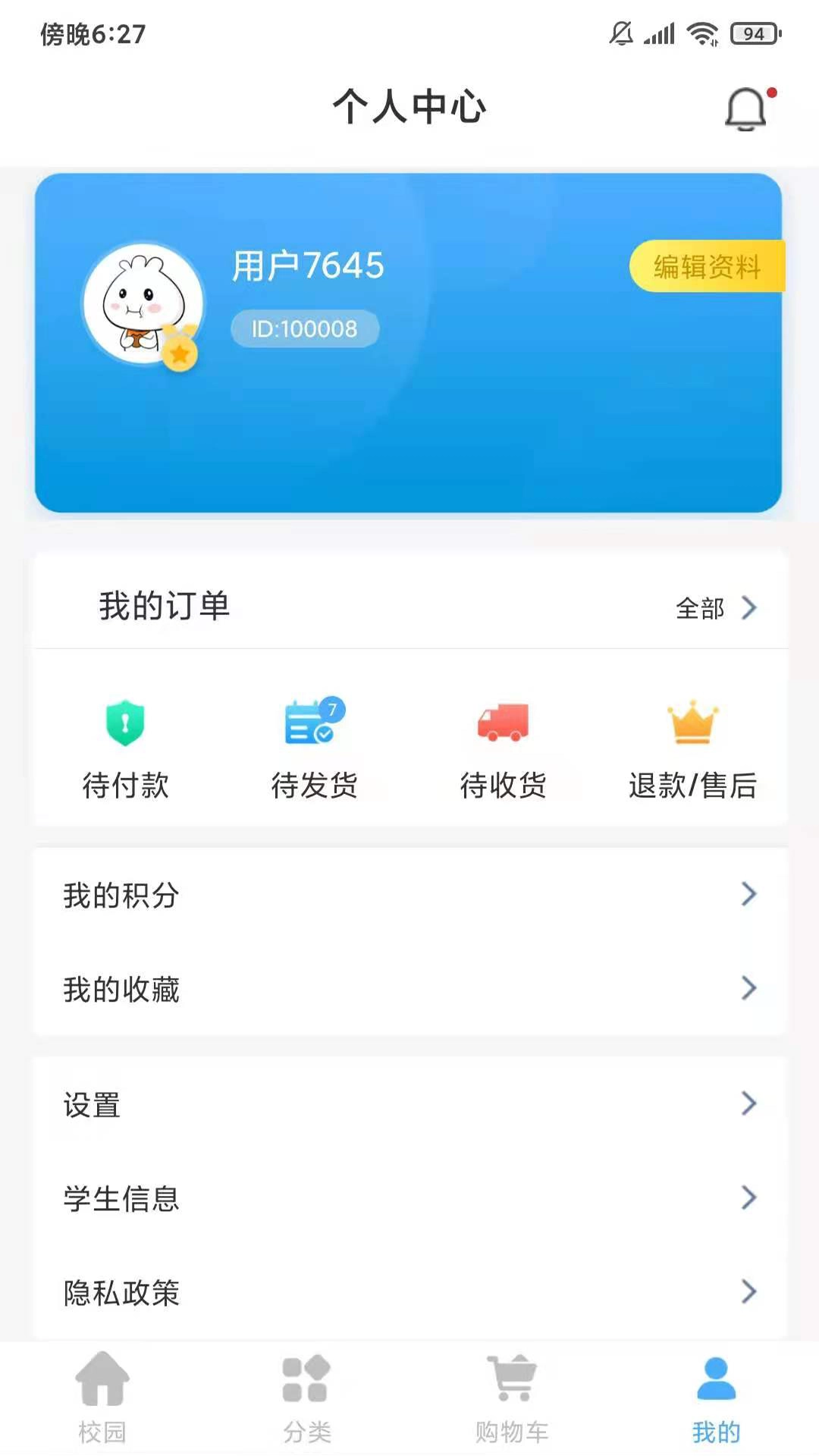
Task: Check the Wi-Fi status icon
Action: point(701,32)
